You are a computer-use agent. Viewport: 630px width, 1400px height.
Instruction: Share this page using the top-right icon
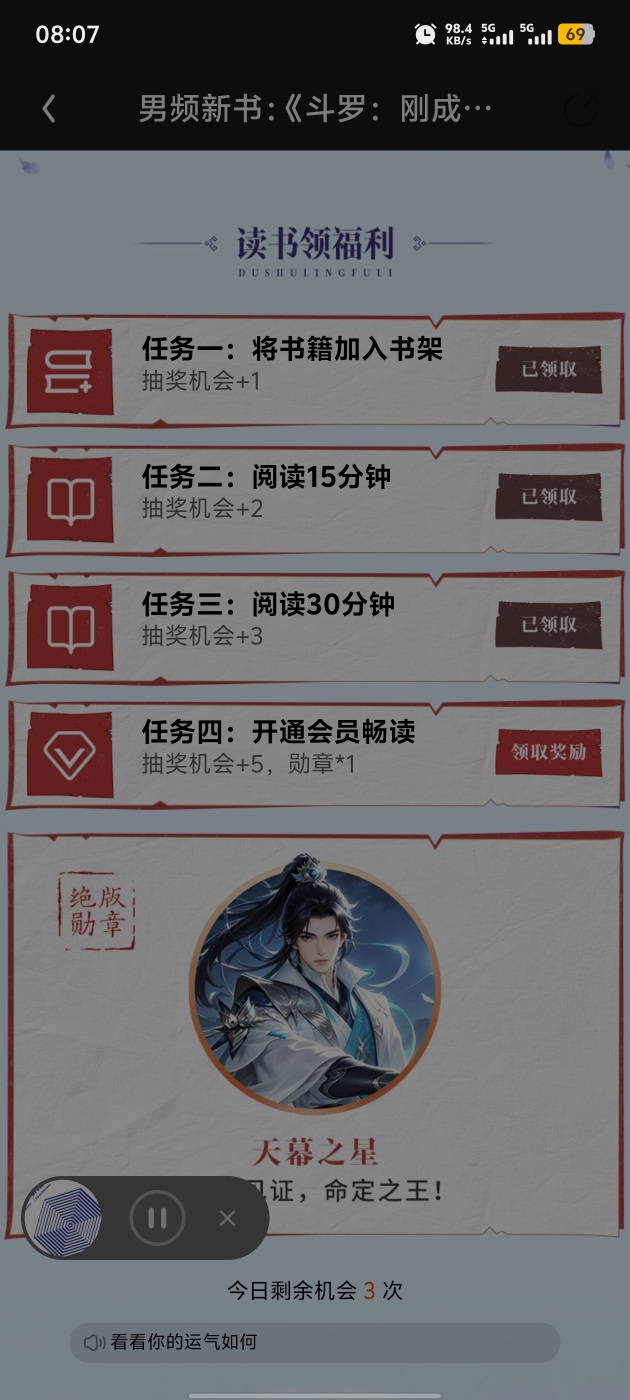point(580,109)
